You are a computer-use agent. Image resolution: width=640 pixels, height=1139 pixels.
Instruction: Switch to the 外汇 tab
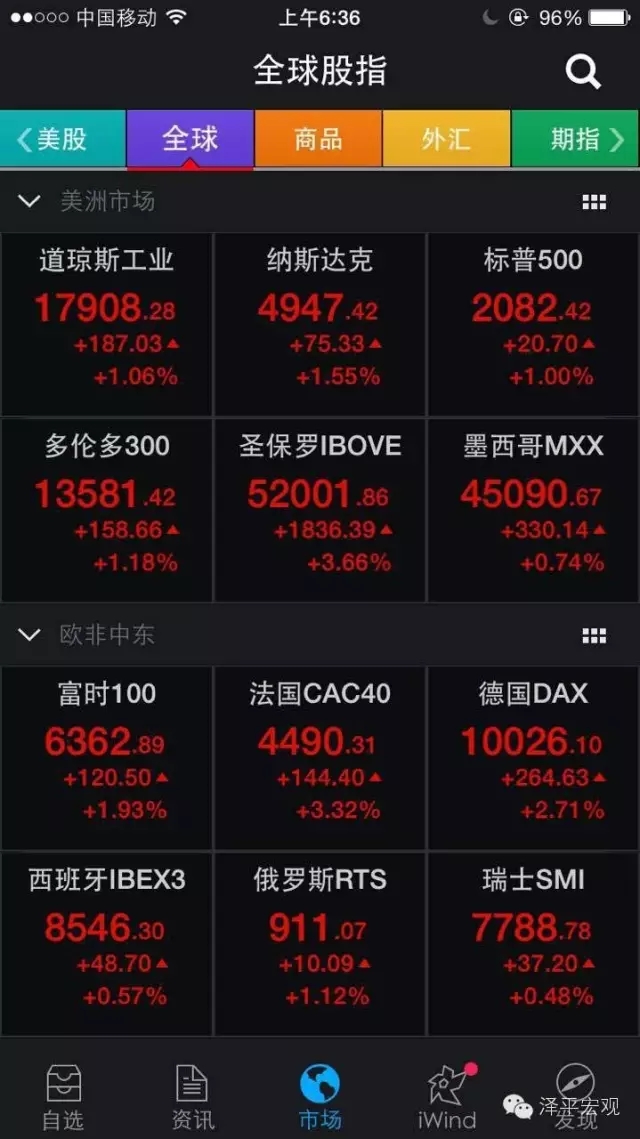[x=446, y=139]
